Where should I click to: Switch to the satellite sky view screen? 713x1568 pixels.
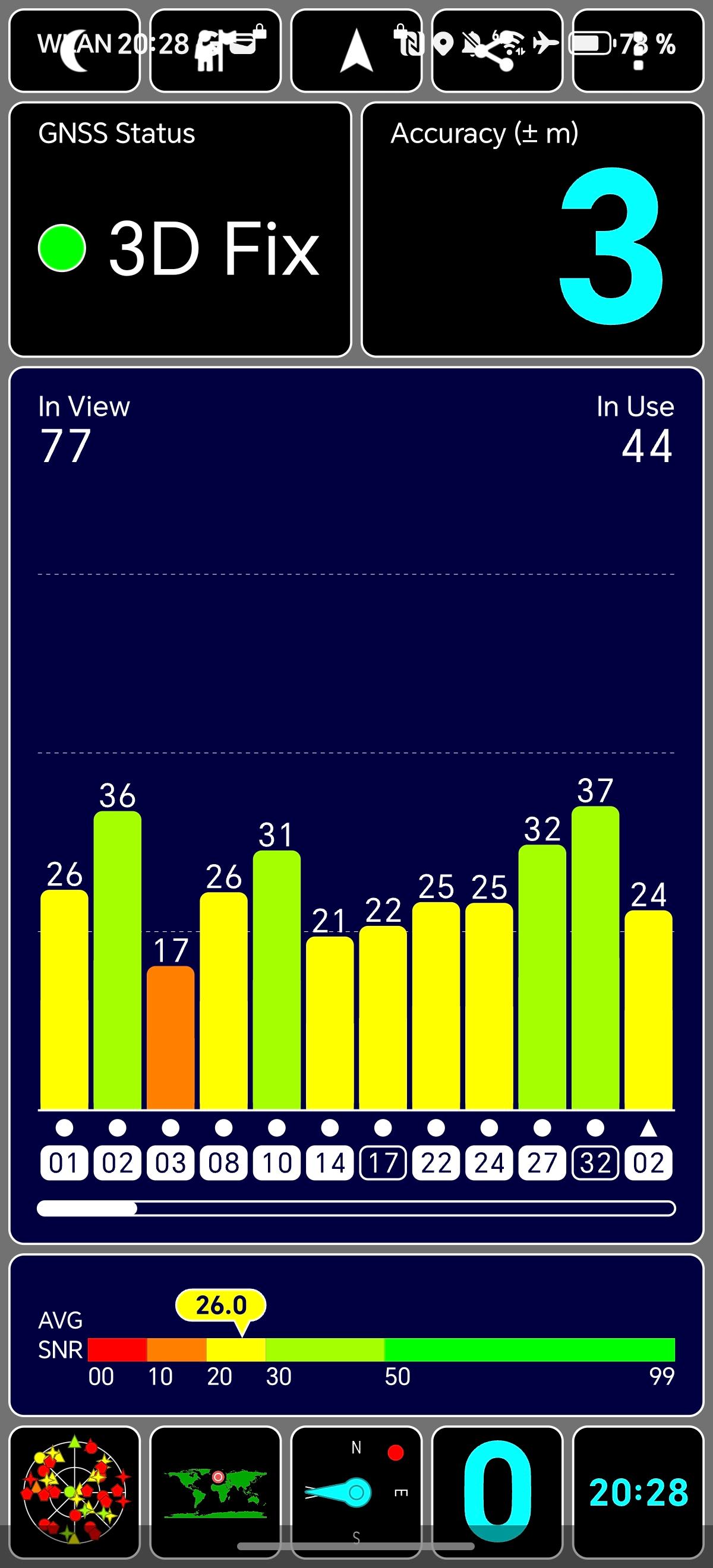click(74, 1492)
